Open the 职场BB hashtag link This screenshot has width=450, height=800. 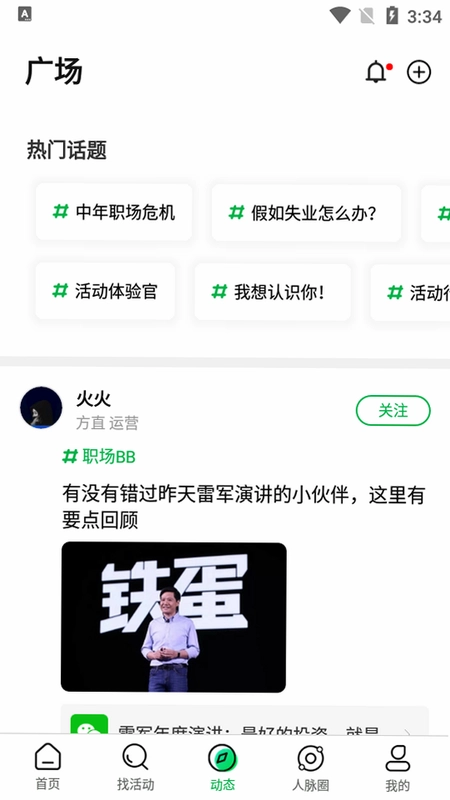(x=99, y=457)
